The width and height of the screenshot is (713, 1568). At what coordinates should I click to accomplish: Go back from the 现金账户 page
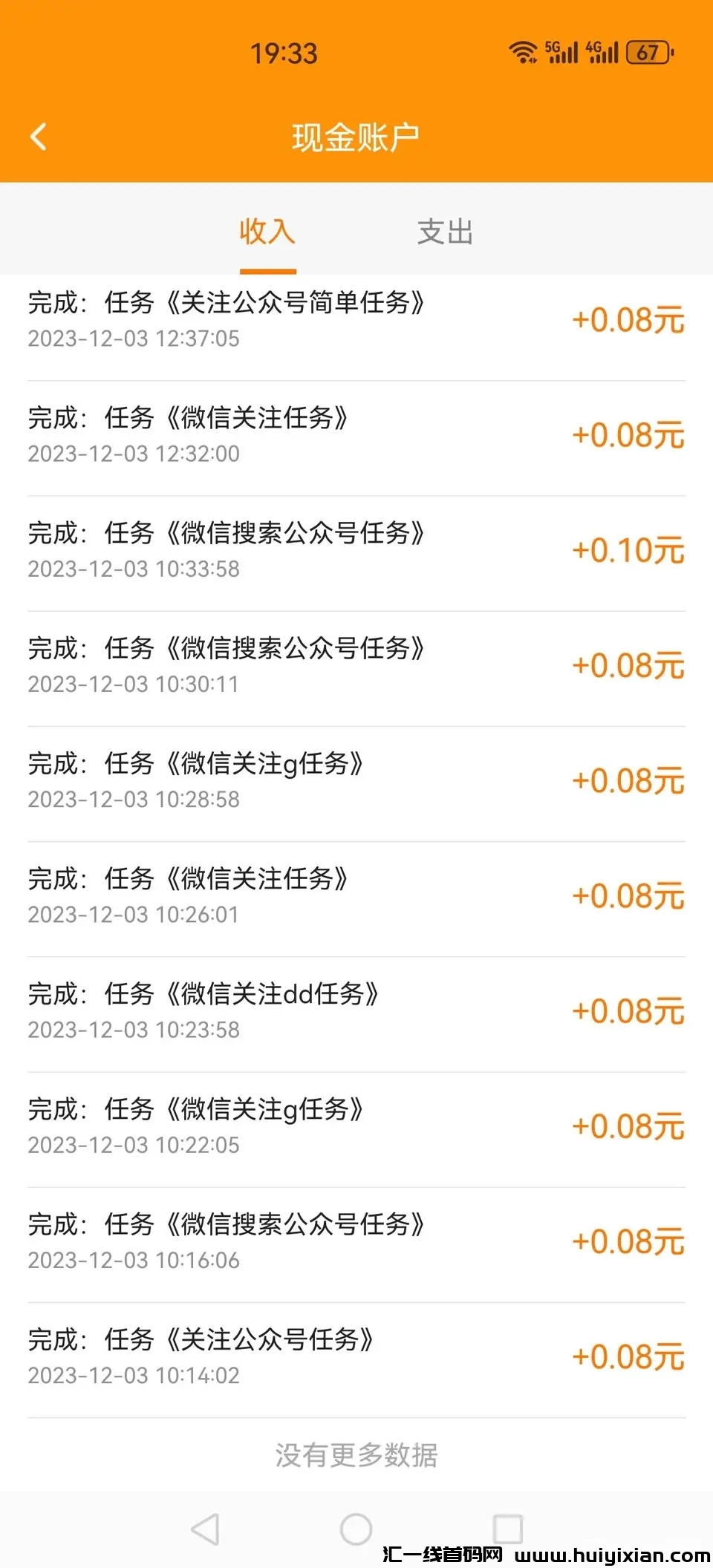coord(39,137)
